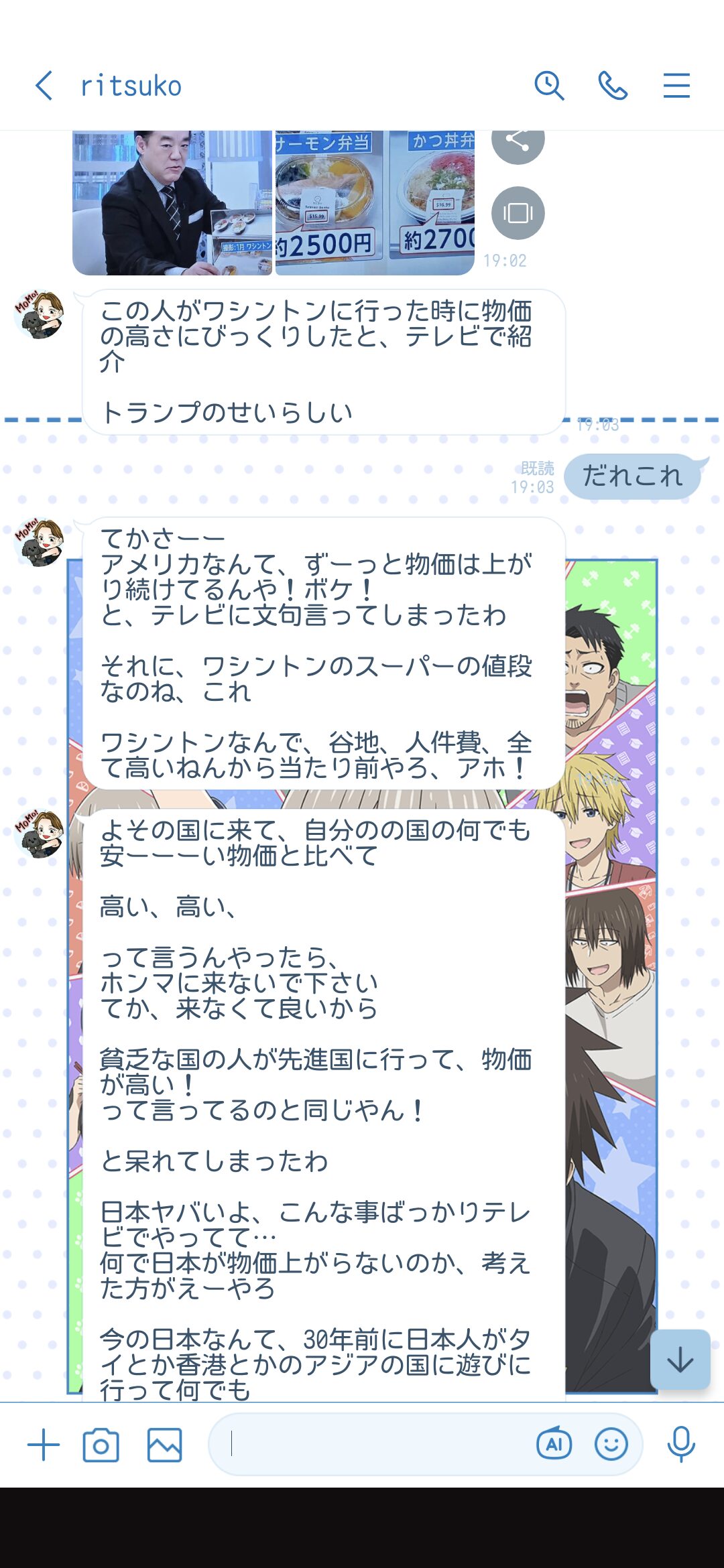This screenshot has width=724, height=1568.
Task: Go back from ritsuko's chat
Action: (x=44, y=86)
